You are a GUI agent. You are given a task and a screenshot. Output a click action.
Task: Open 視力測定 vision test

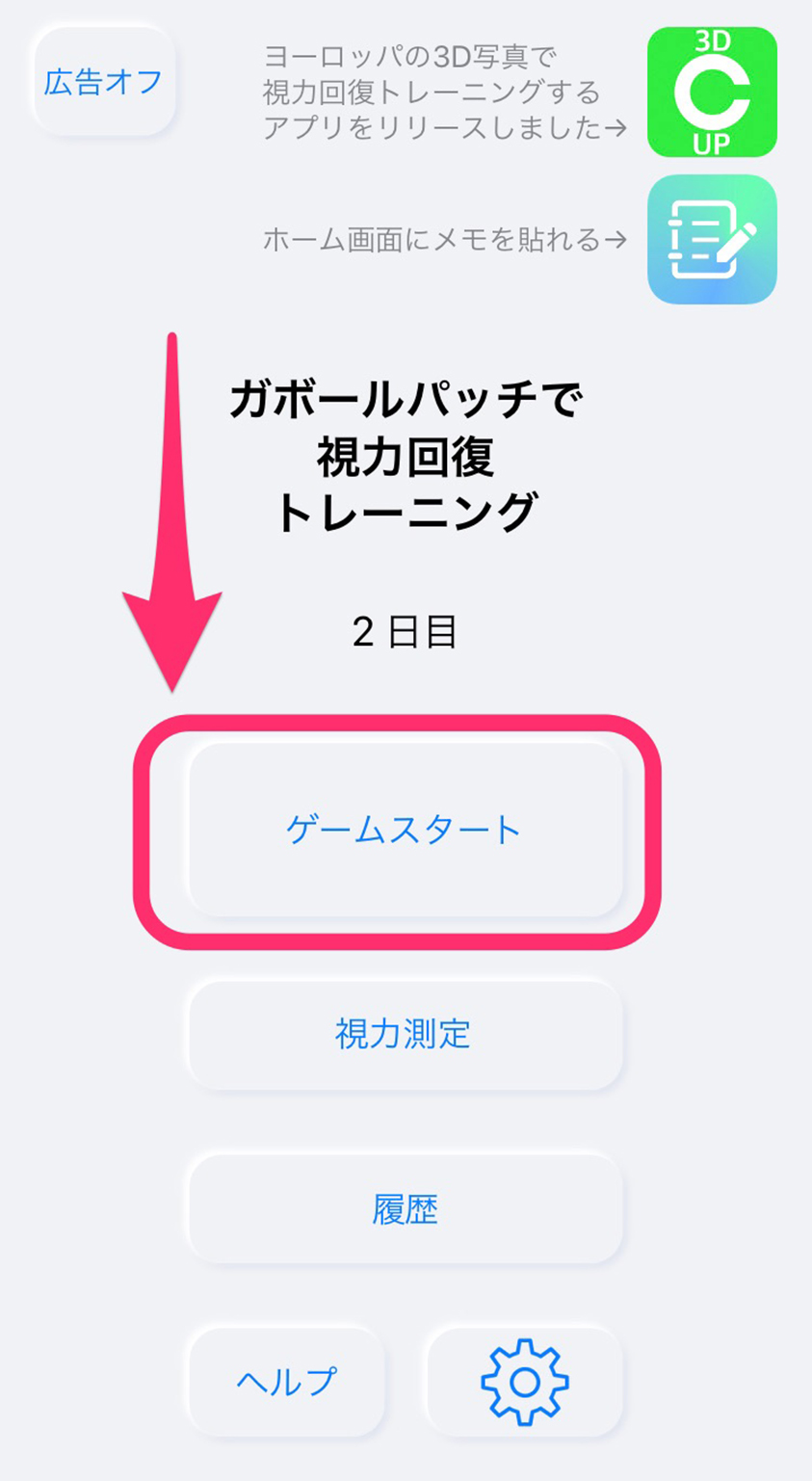pos(405,1034)
